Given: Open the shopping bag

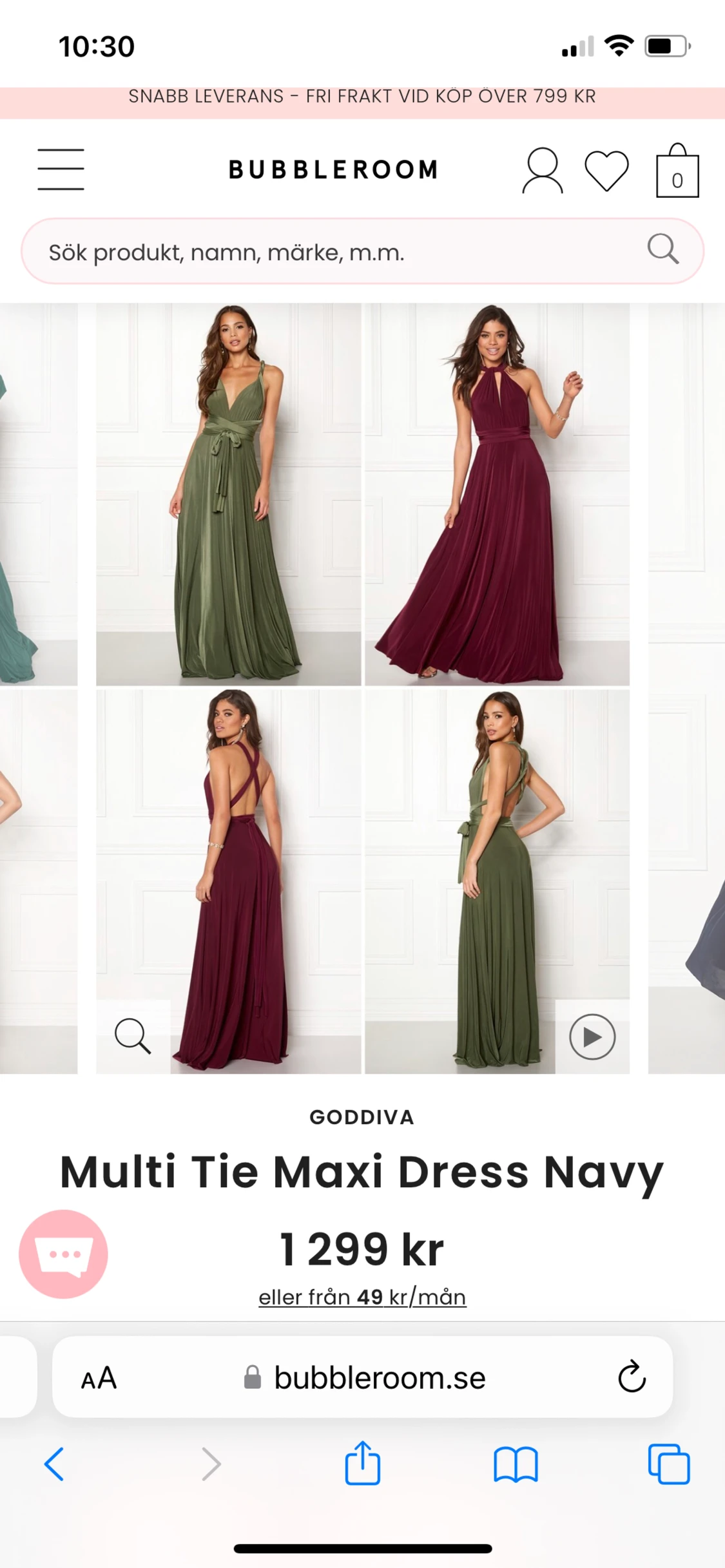Looking at the screenshot, I should click(x=677, y=170).
